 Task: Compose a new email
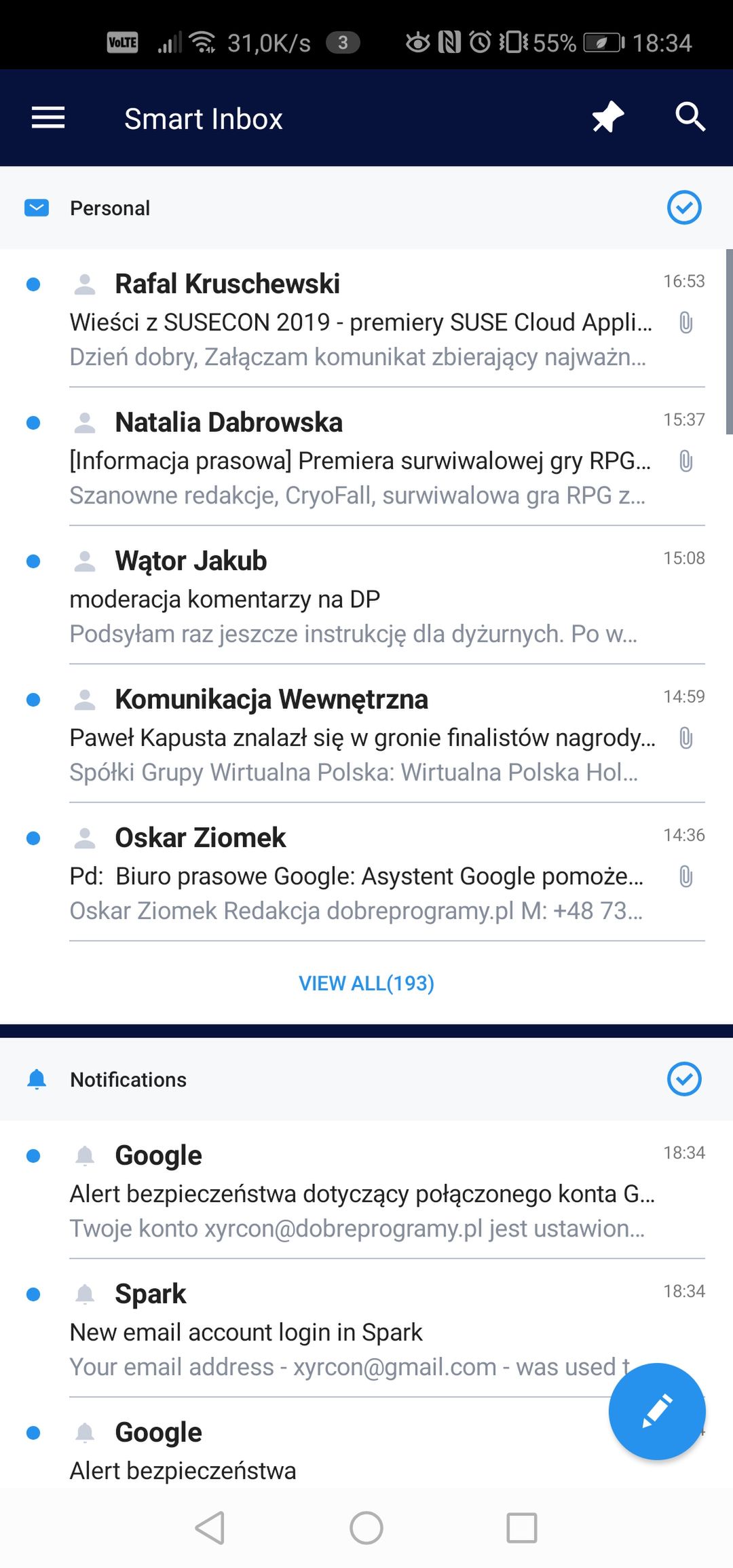pyautogui.click(x=657, y=1411)
